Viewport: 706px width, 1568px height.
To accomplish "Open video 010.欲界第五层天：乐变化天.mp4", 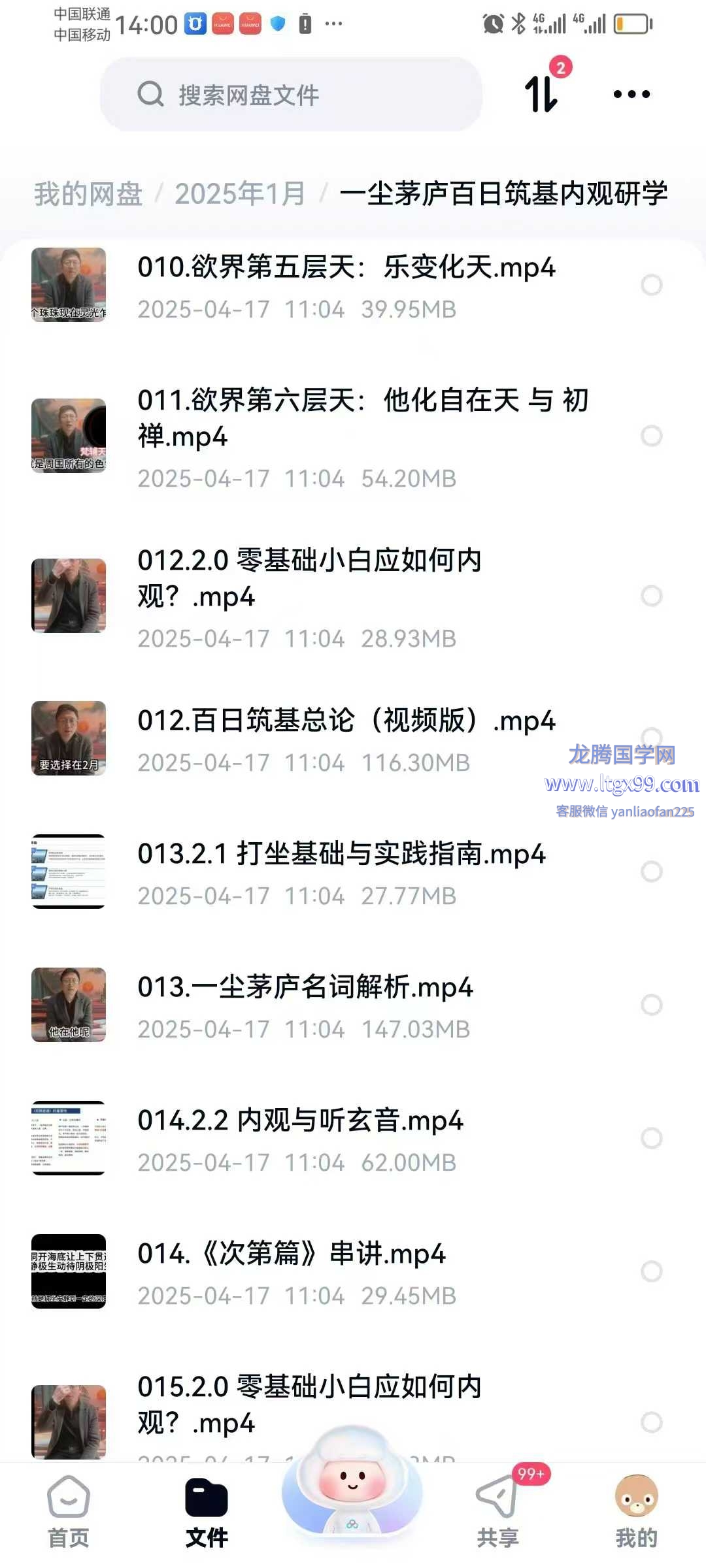I will [346, 268].
